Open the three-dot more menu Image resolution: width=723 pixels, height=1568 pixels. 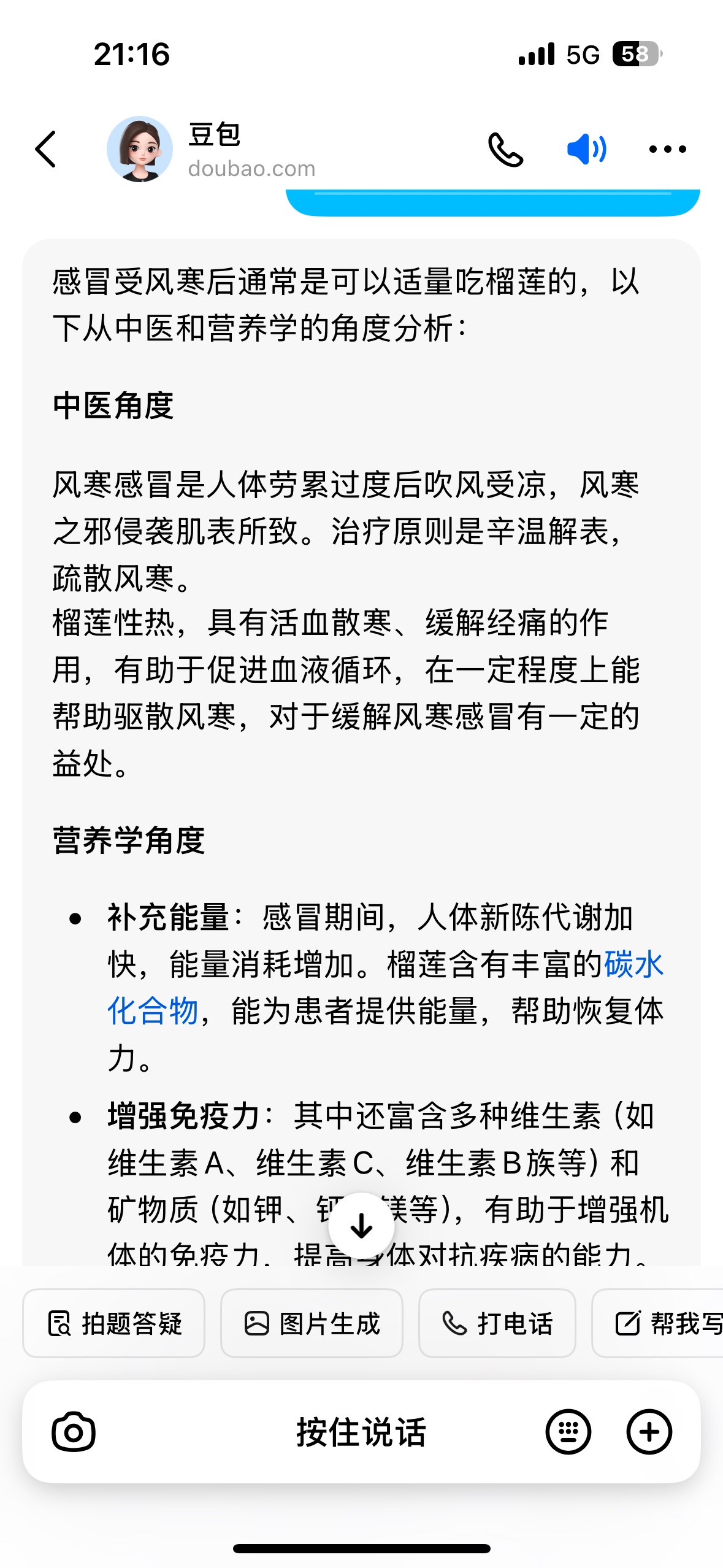tap(667, 149)
